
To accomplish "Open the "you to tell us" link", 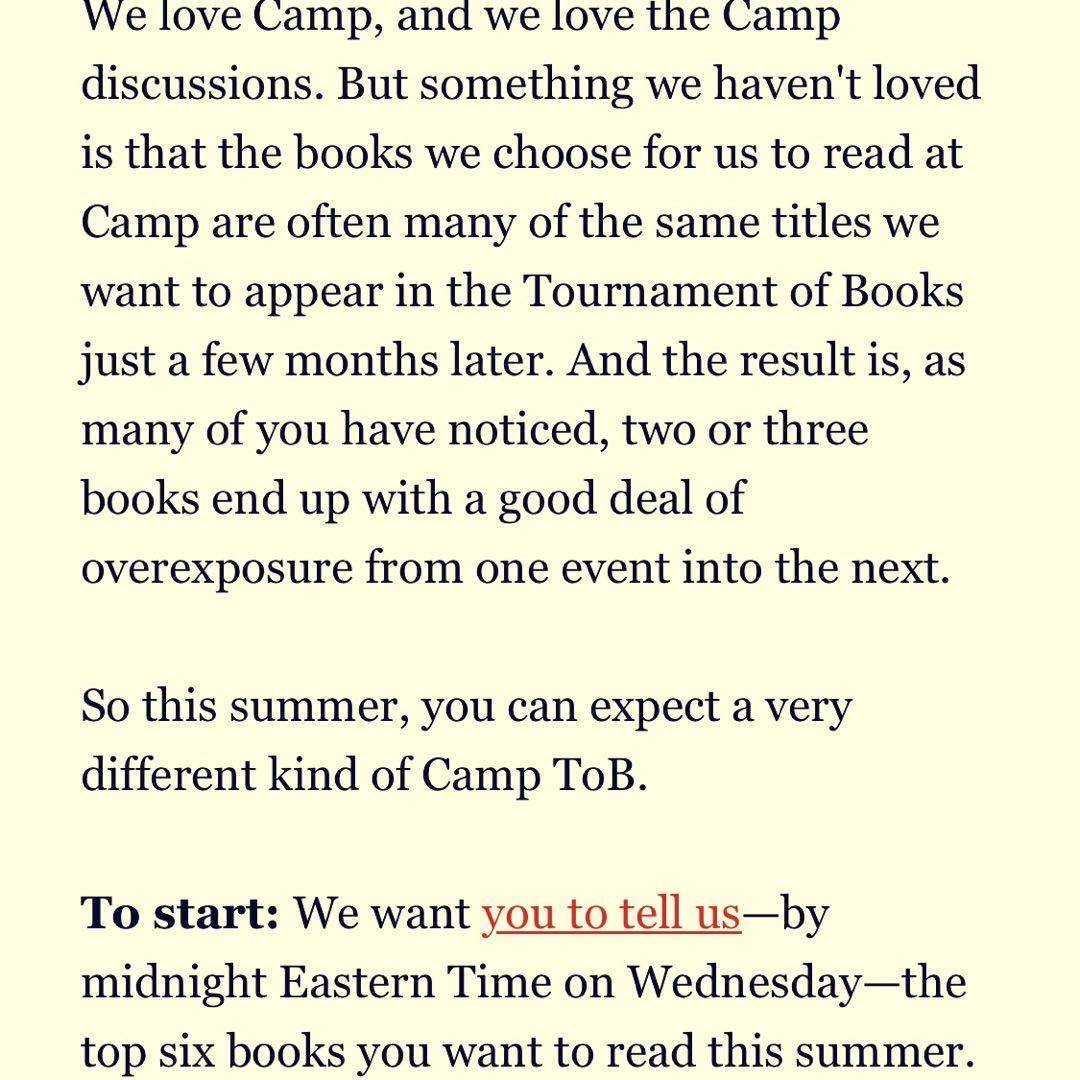I will 610,914.
